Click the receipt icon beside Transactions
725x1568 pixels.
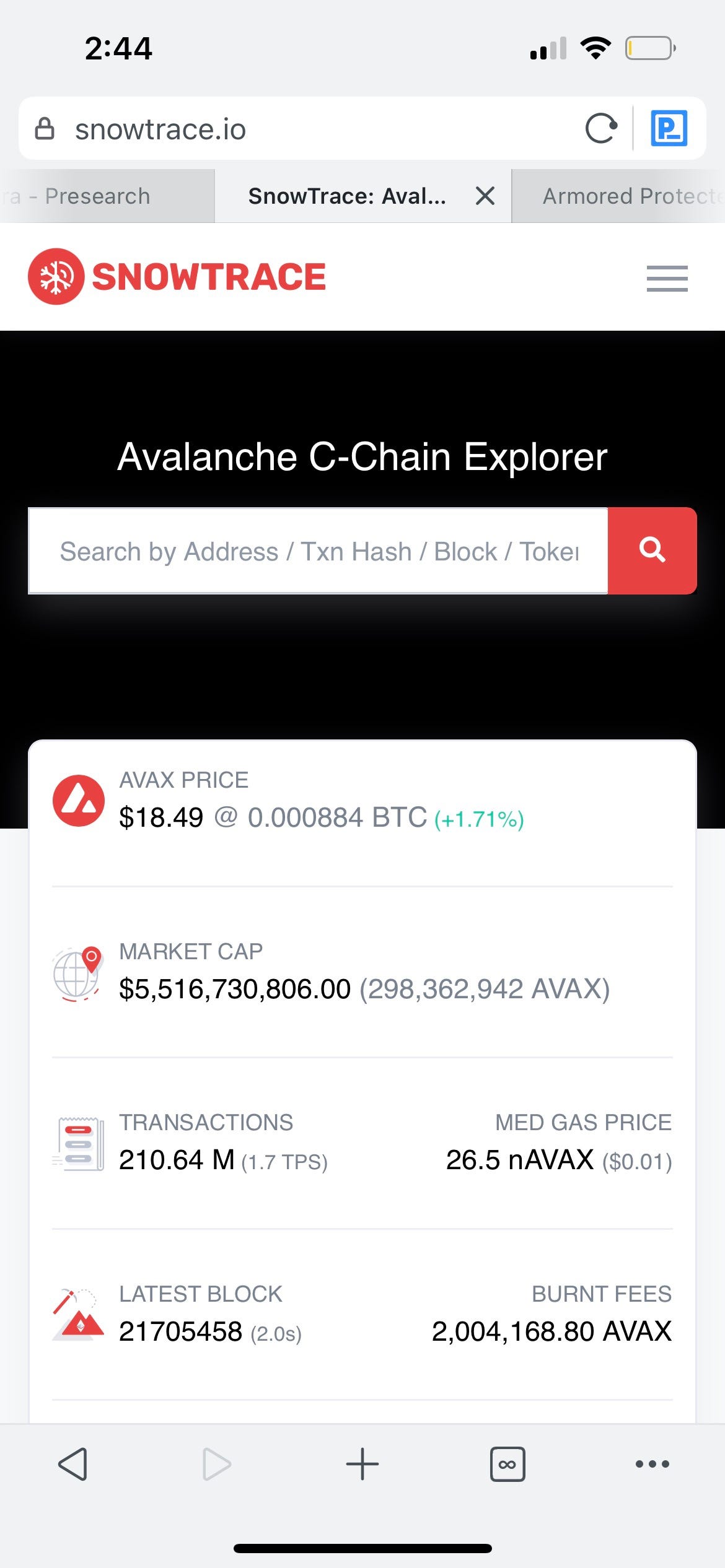point(79,1143)
